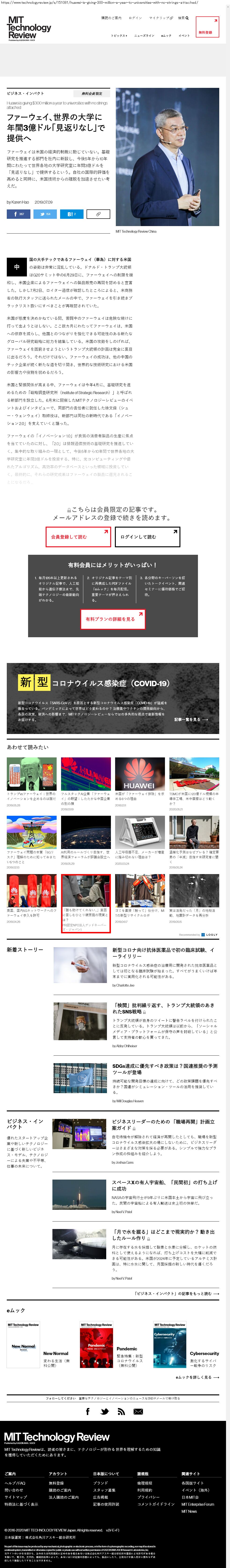The image size is (230, 1568).
Task: Share article on Twitter
Action: [44, 214]
